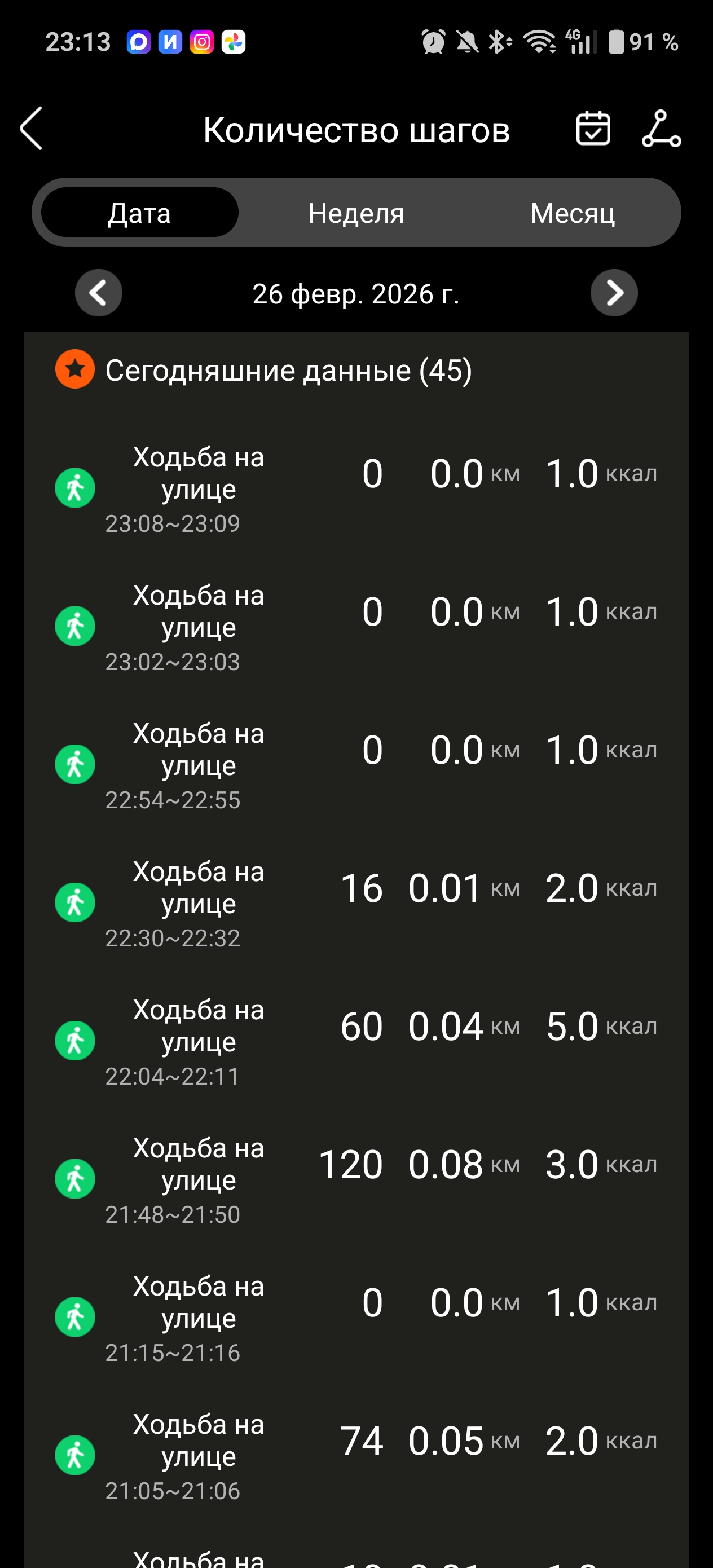Open the calendar date picker icon

[x=592, y=129]
